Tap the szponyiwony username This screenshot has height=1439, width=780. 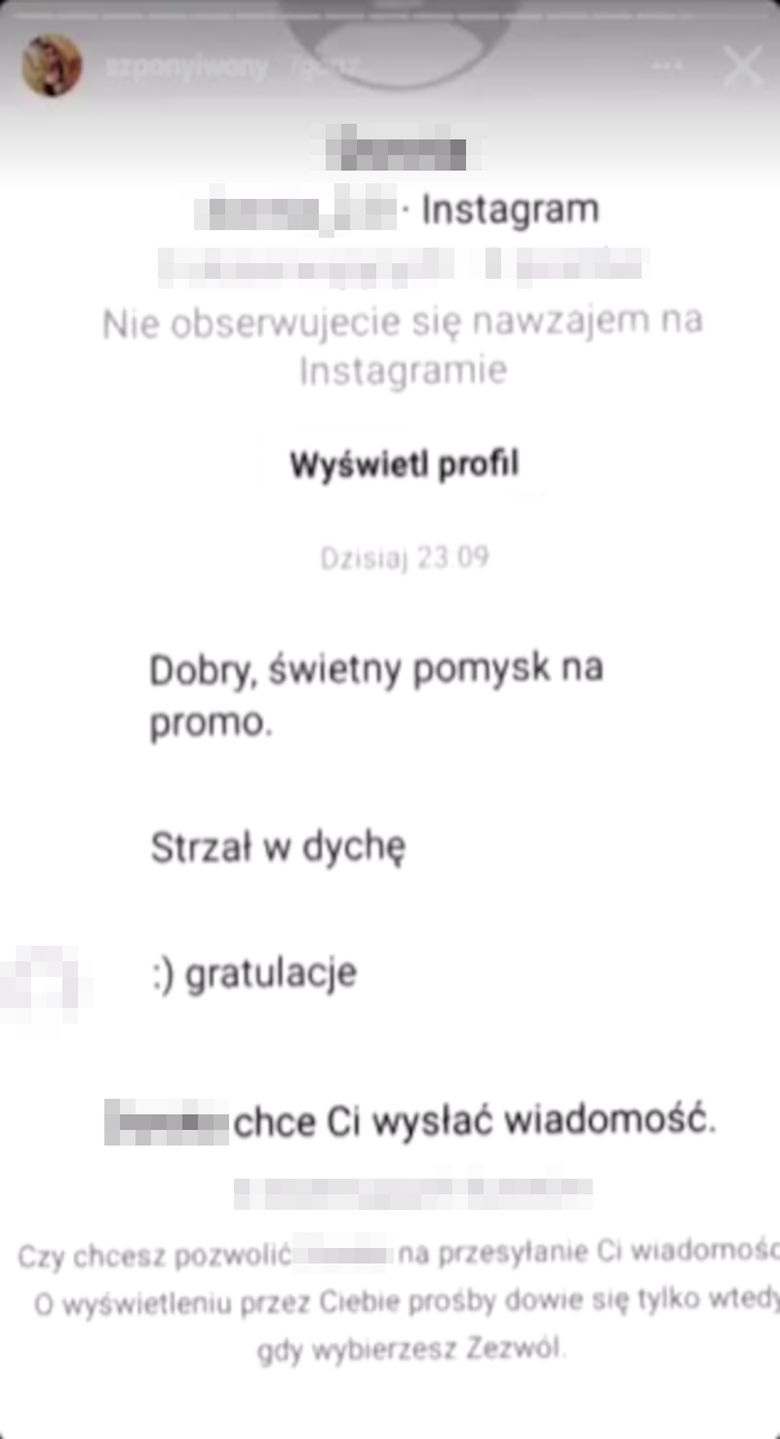click(x=187, y=67)
